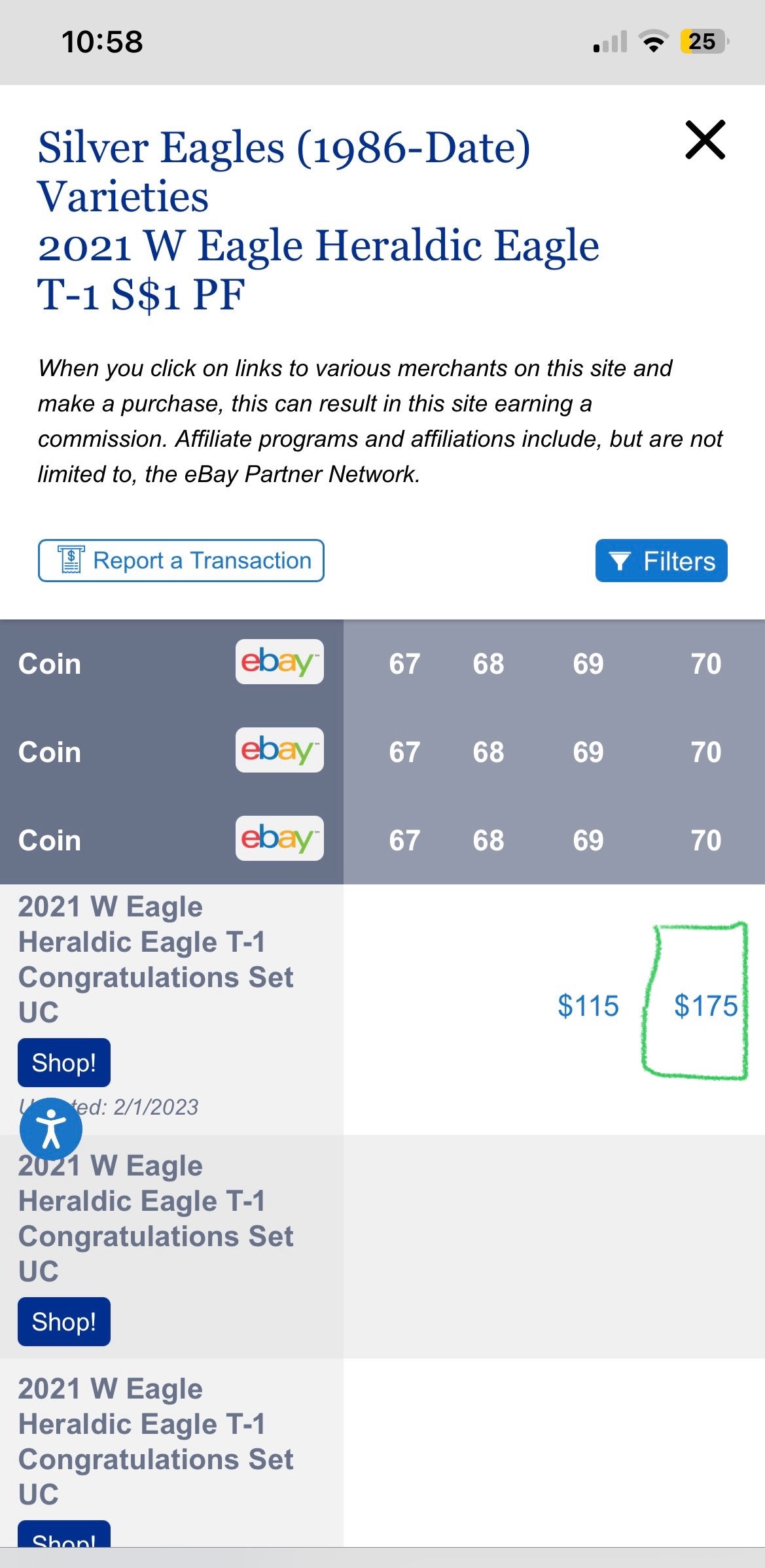This screenshot has height=1568, width=765.
Task: Click the eBay logo in the third Coin row
Action: (x=279, y=840)
